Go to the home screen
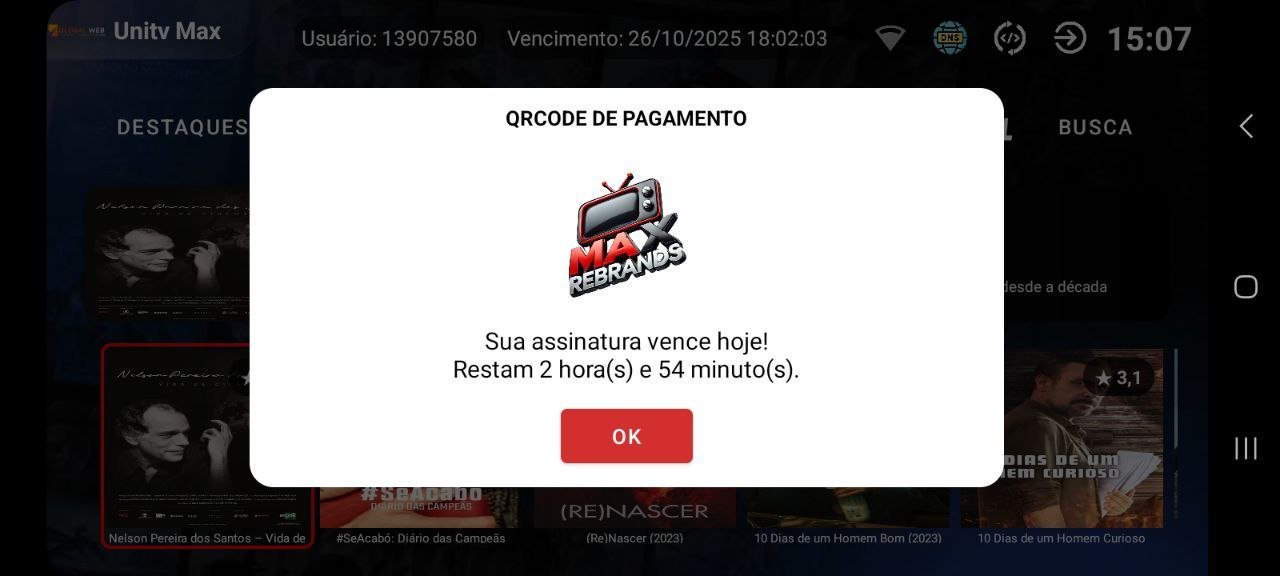Viewport: 1280px width, 576px height. [1246, 287]
